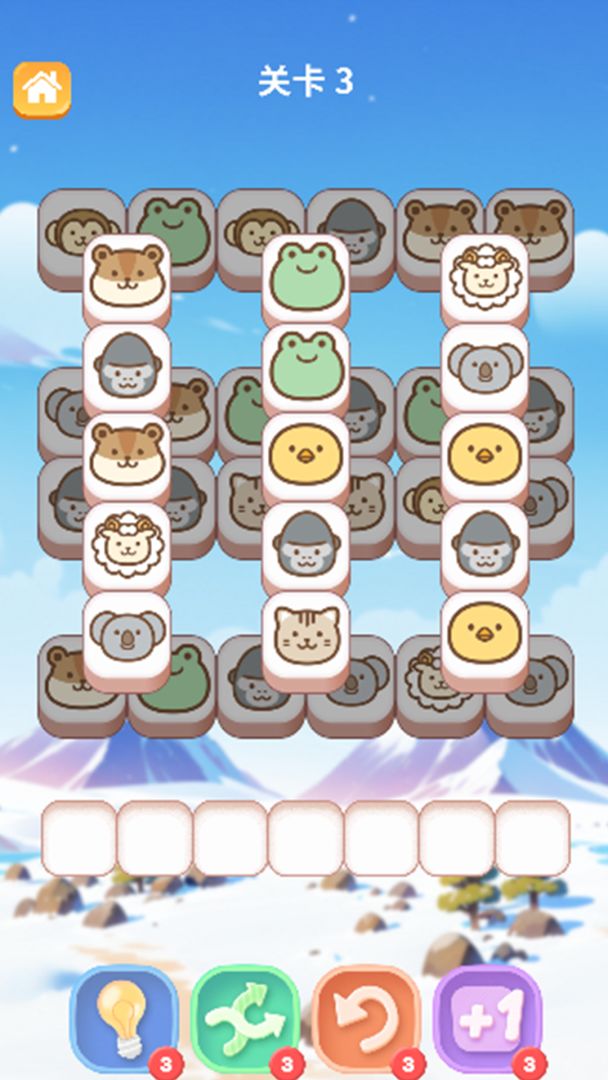
Task: Select the gorilla tile between two chick tiles
Action: point(485,545)
